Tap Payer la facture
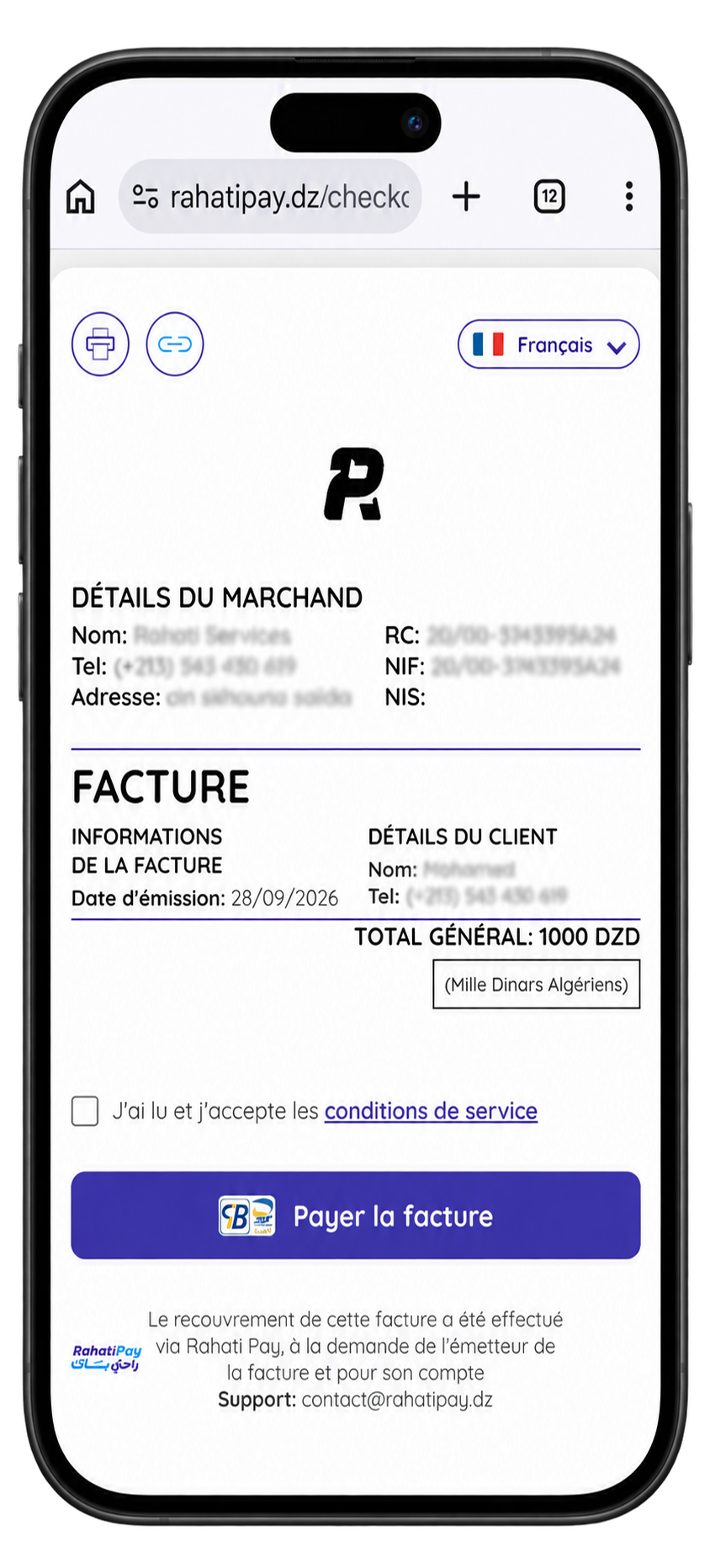This screenshot has height=1568, width=710. [x=356, y=1215]
